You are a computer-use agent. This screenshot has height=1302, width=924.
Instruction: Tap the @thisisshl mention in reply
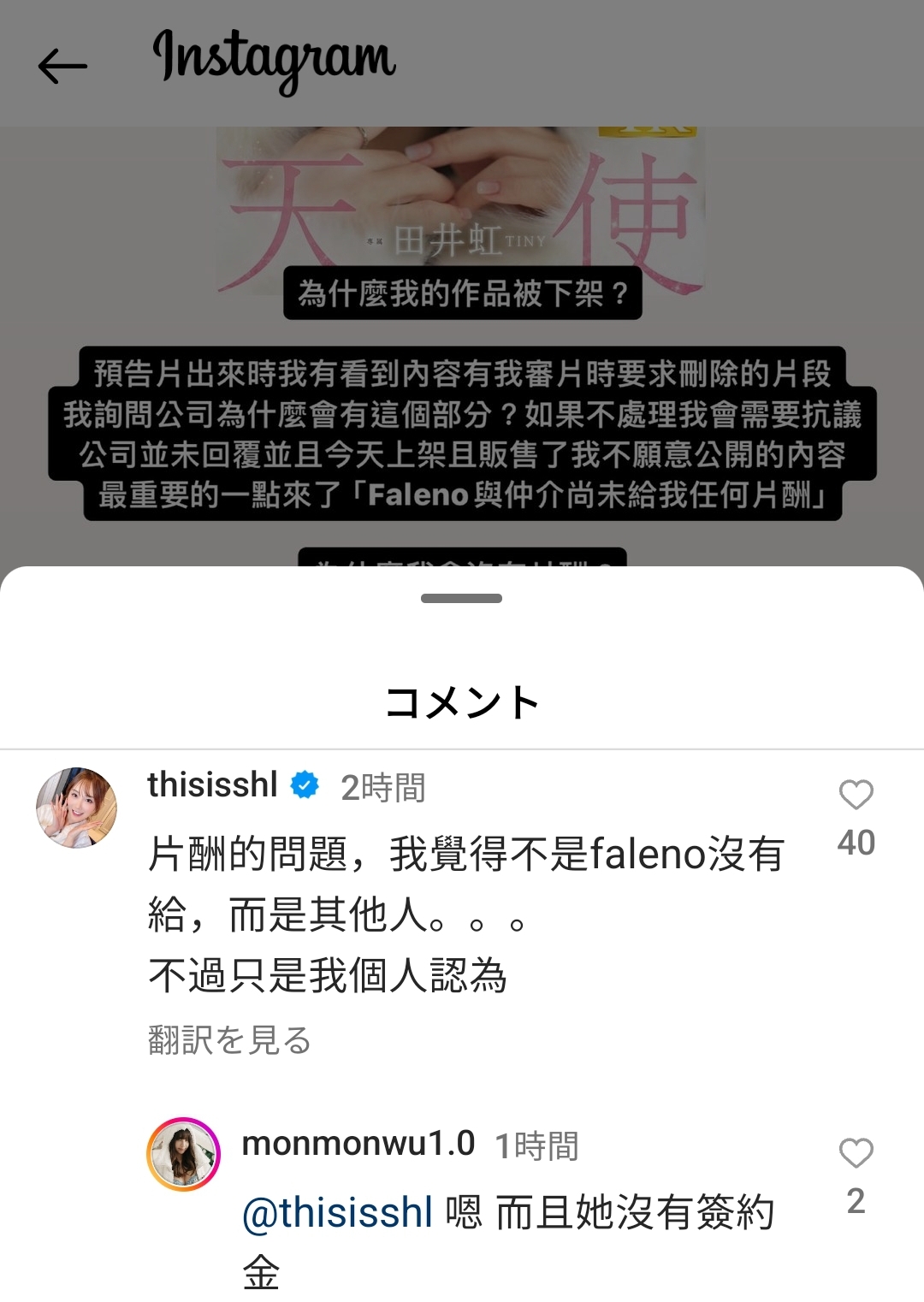(337, 1212)
